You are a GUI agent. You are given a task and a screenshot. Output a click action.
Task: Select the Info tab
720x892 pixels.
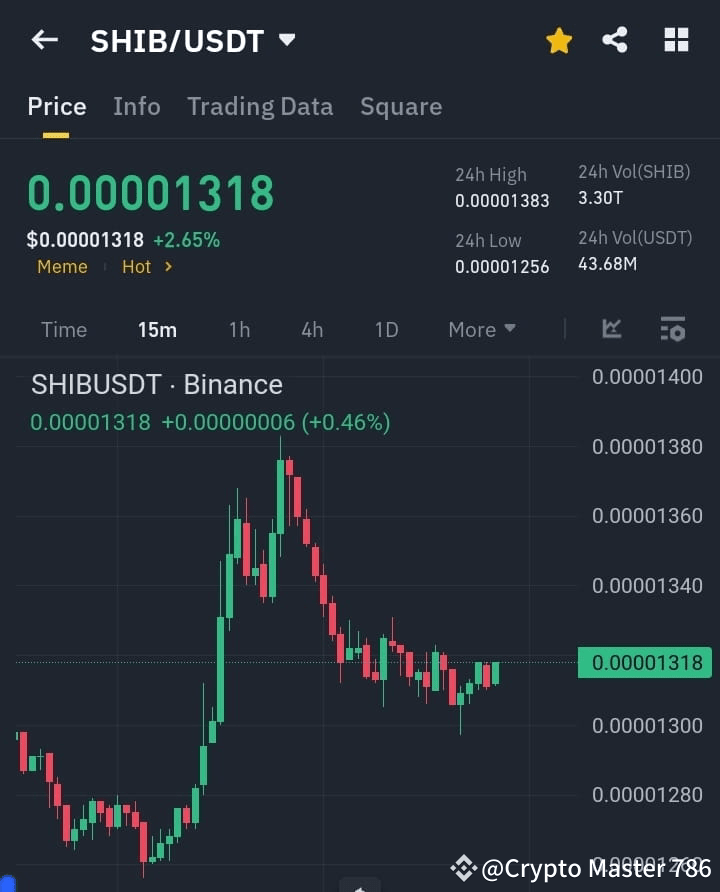pyautogui.click(x=137, y=106)
